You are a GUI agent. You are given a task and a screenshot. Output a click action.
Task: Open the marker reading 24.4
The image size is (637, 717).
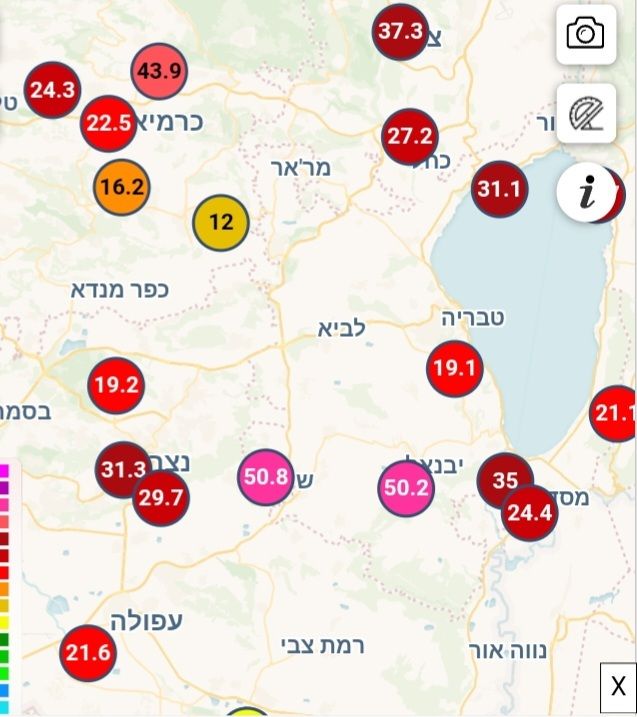tap(530, 514)
